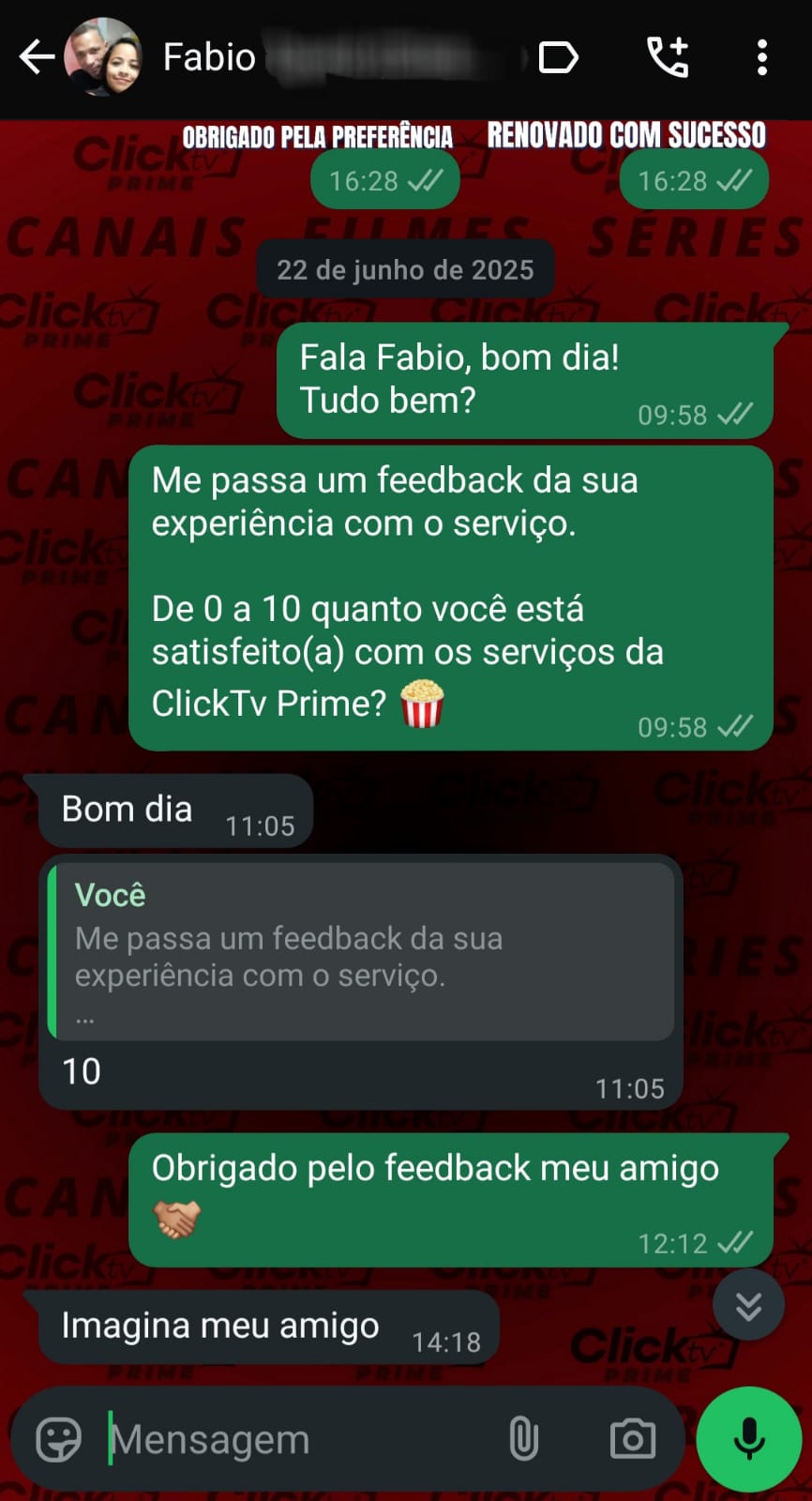The image size is (812, 1501).
Task: Open the three-dot overflow menu
Action: coord(761,57)
